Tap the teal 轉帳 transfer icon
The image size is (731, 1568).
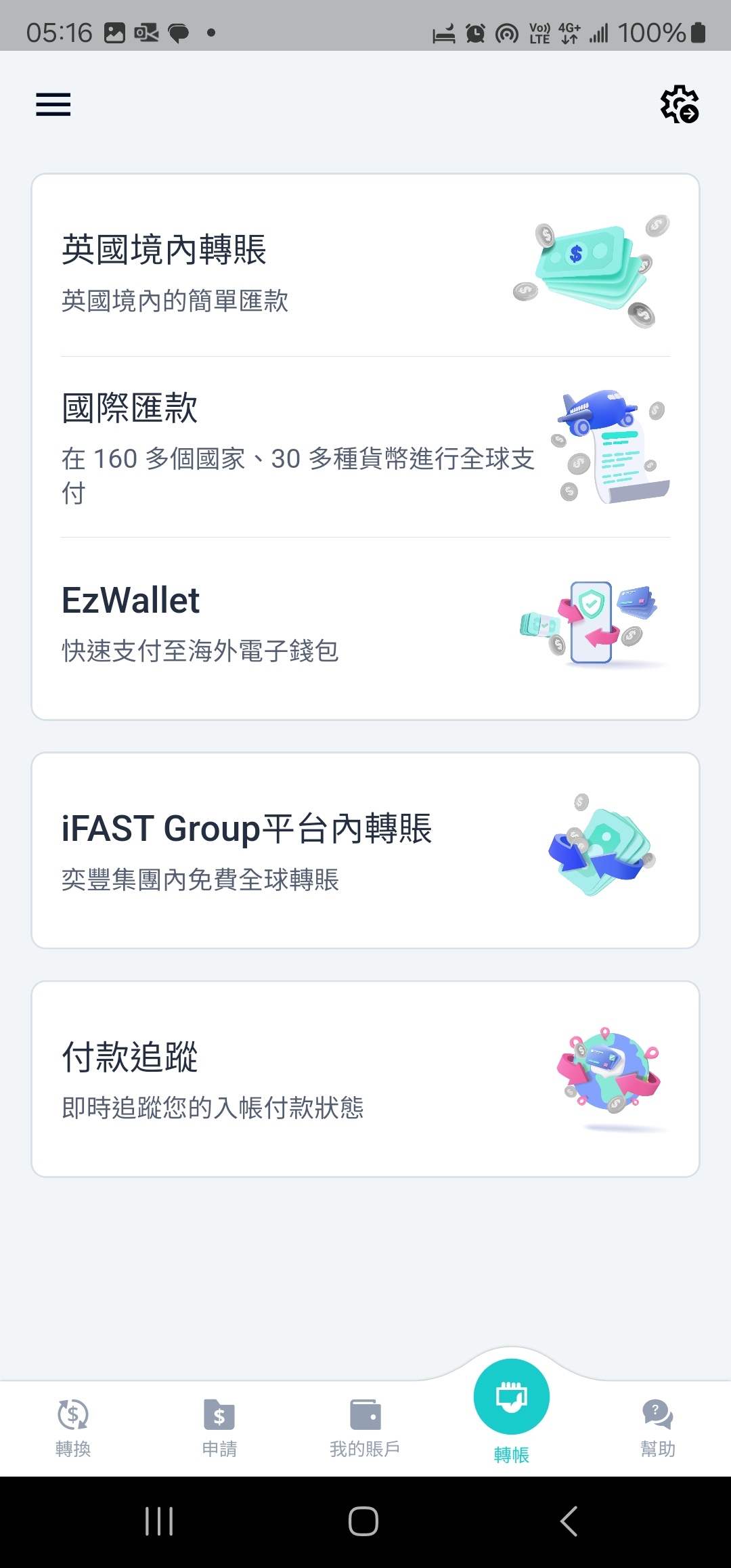(x=511, y=1397)
